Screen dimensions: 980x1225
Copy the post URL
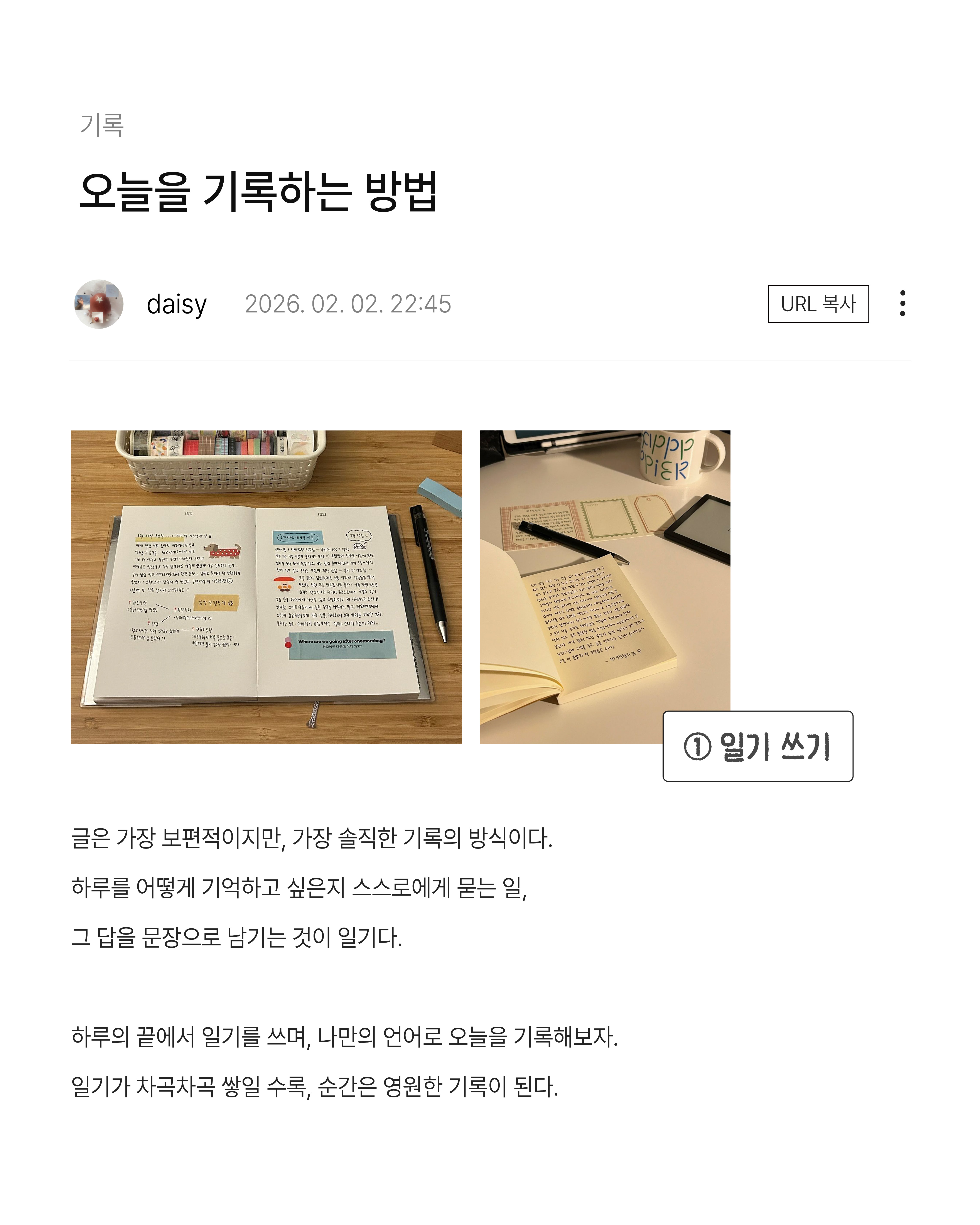[x=818, y=304]
